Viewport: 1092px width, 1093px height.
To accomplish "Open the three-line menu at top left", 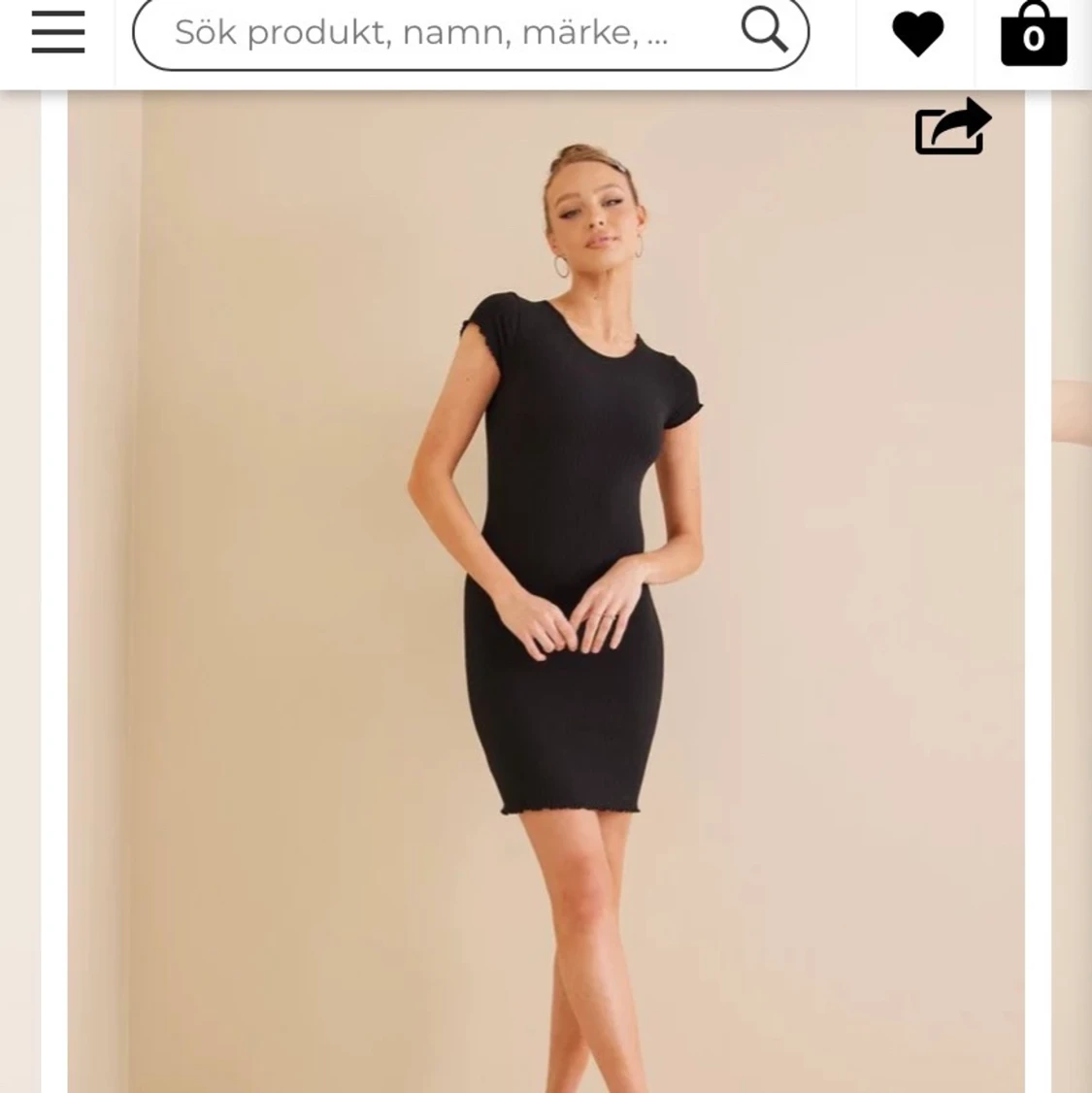I will 57,32.
